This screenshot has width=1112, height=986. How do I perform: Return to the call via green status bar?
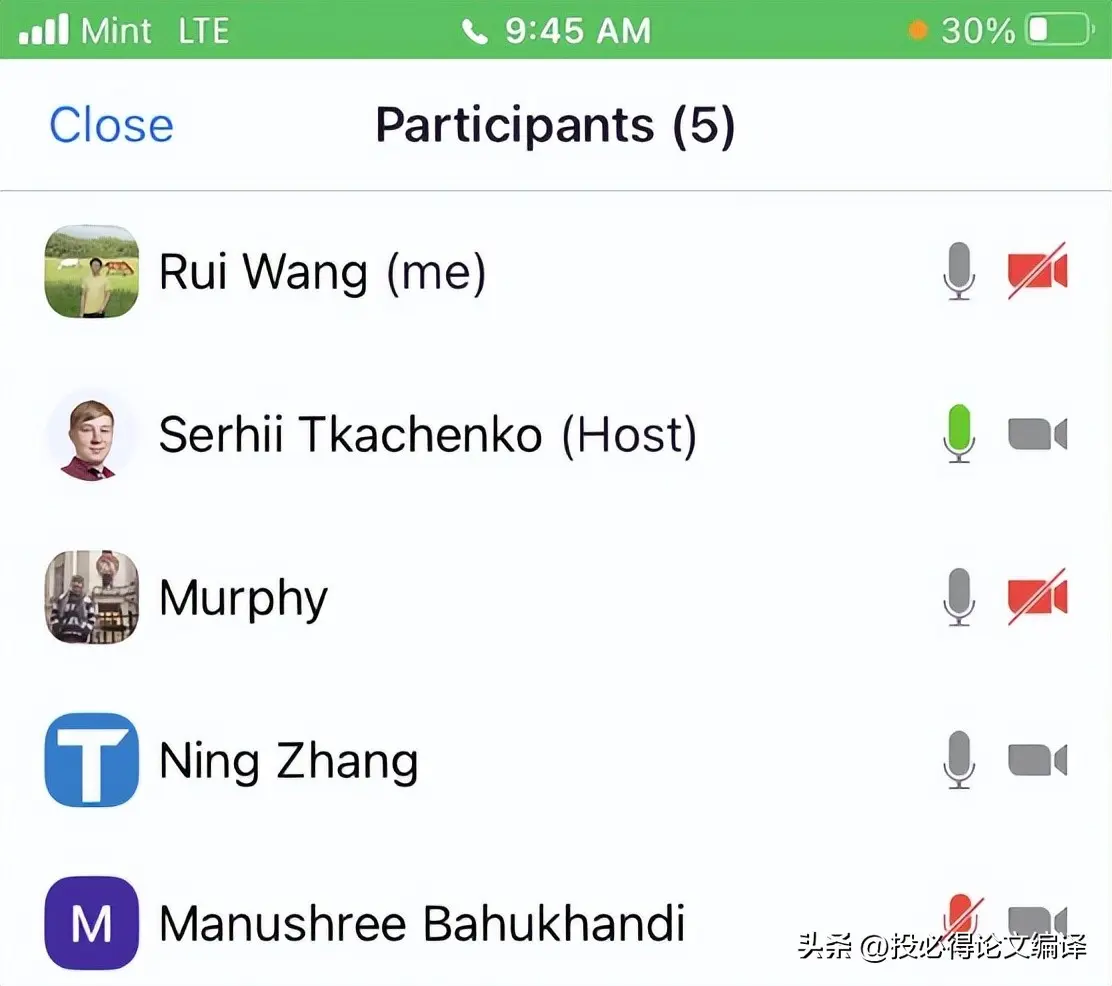(556, 30)
